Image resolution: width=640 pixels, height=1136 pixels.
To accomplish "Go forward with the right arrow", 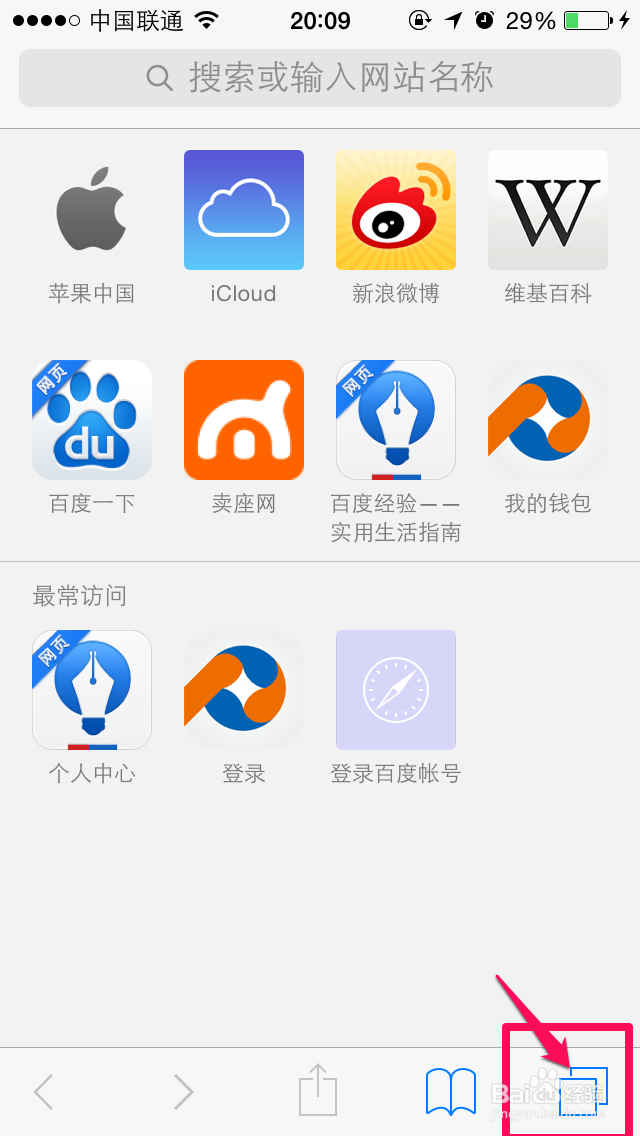I will 183,1091.
